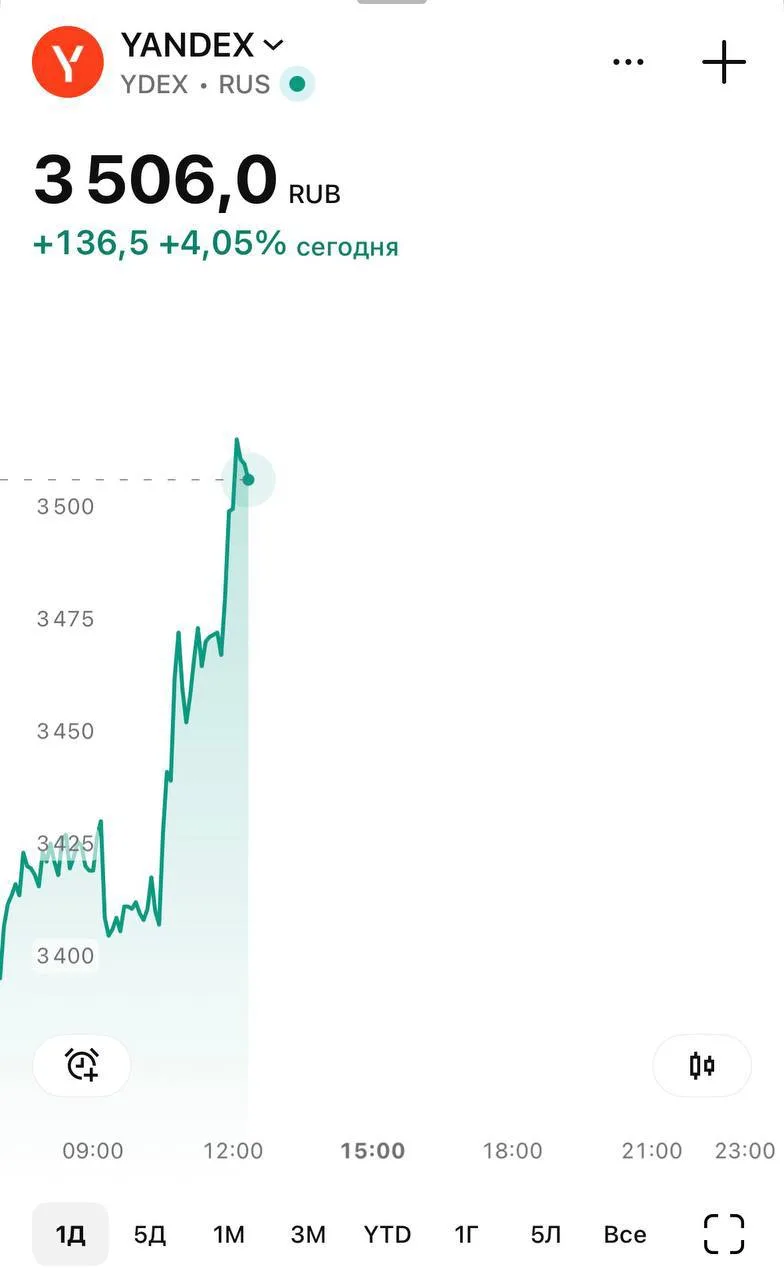Choose the 3М chart period
This screenshot has height=1280, width=784.
click(x=308, y=1234)
